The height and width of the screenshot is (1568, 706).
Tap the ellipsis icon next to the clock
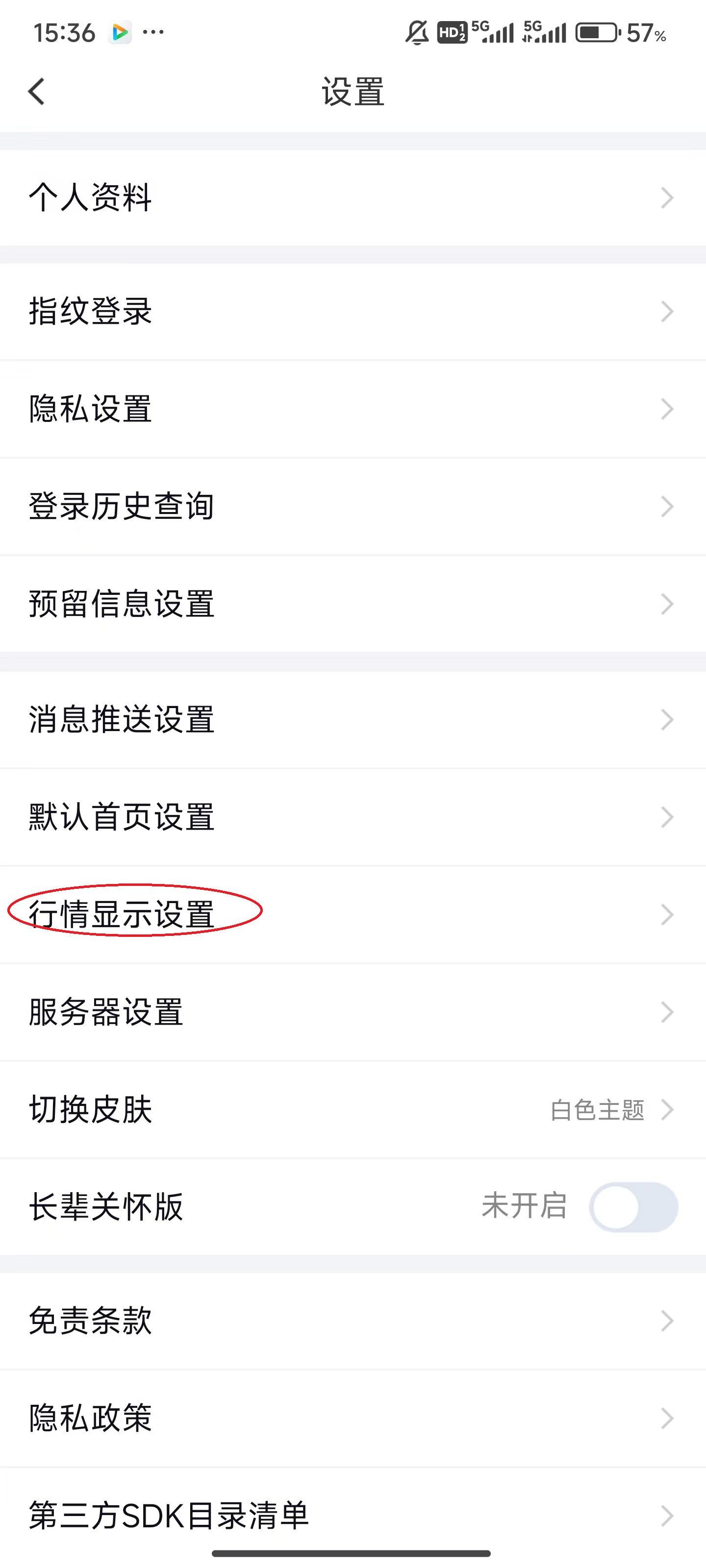(x=152, y=35)
